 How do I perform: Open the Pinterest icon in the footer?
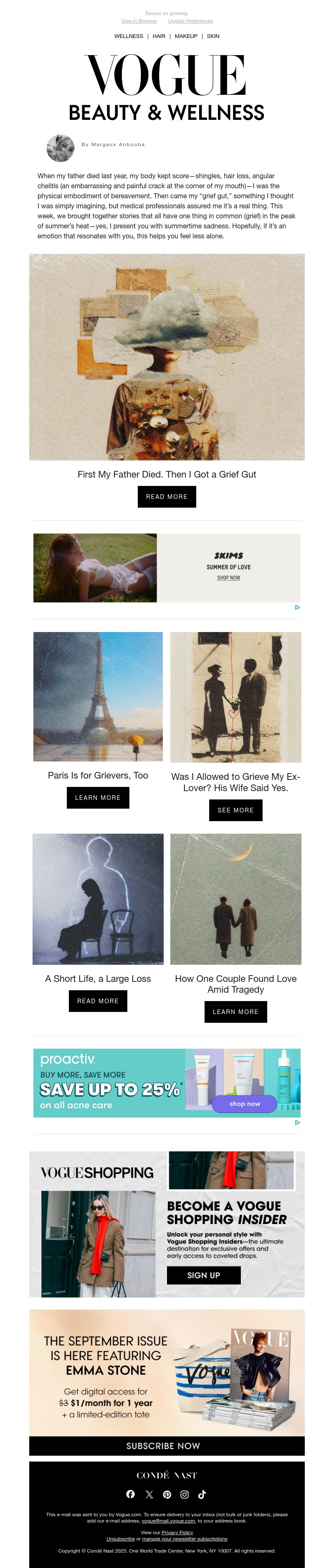coord(167,1495)
